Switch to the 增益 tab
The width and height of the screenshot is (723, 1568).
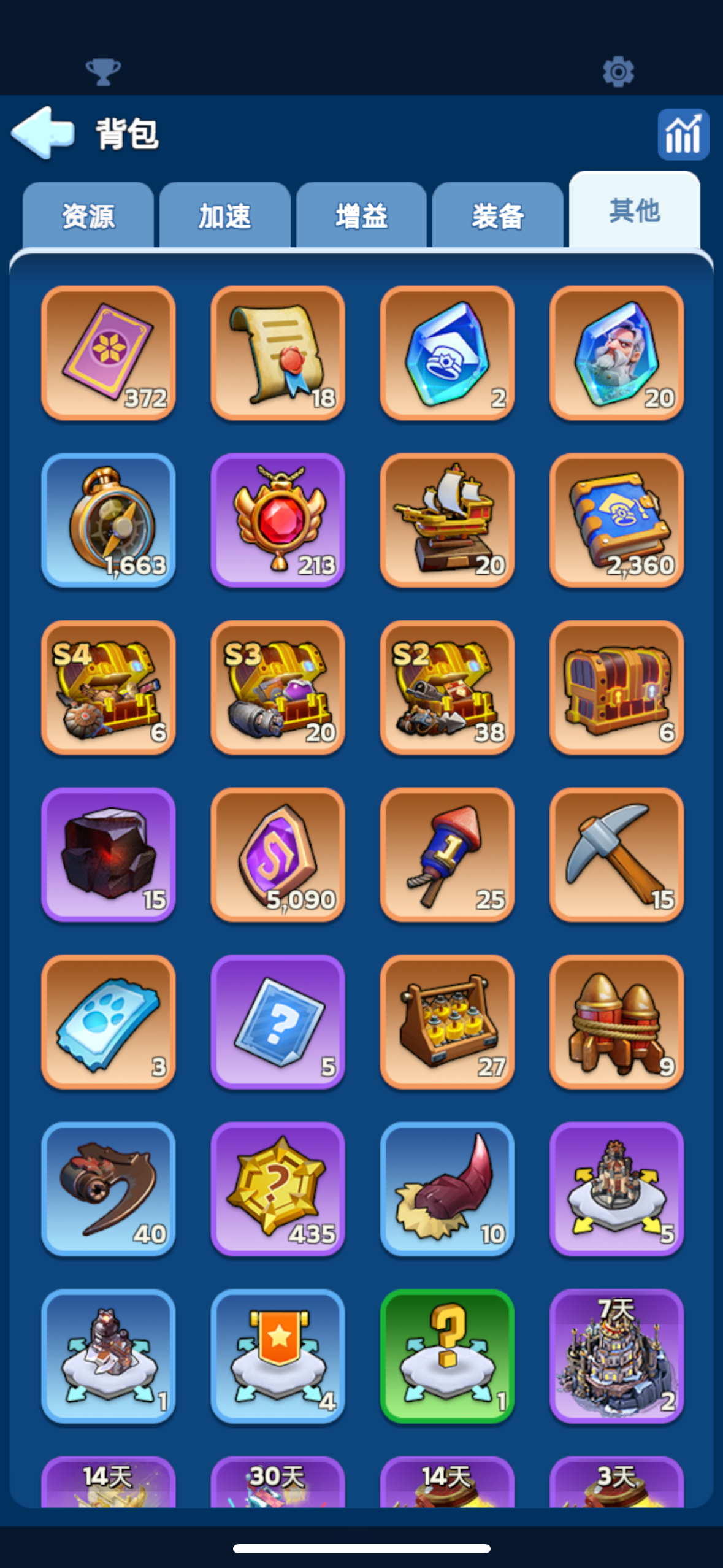361,216
